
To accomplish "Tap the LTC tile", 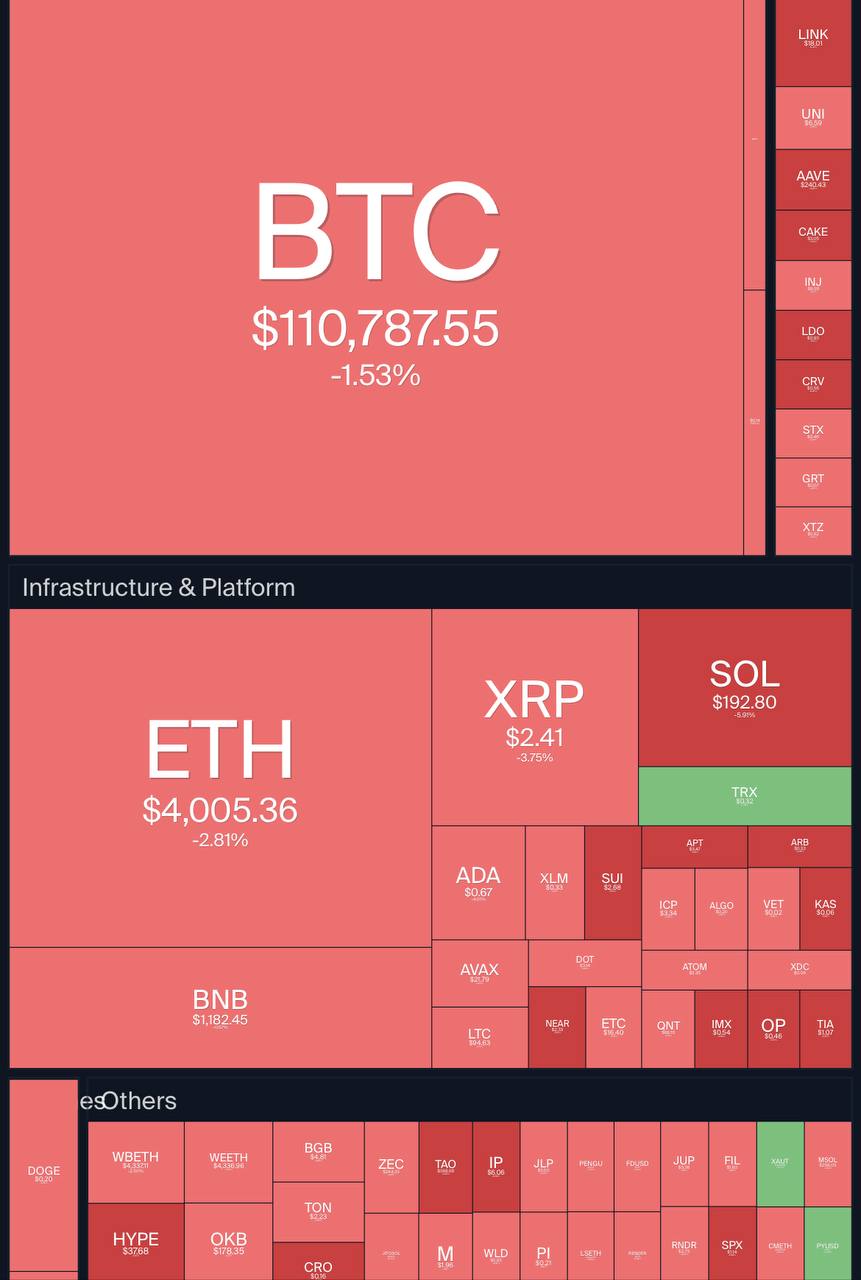I will click(x=479, y=1037).
